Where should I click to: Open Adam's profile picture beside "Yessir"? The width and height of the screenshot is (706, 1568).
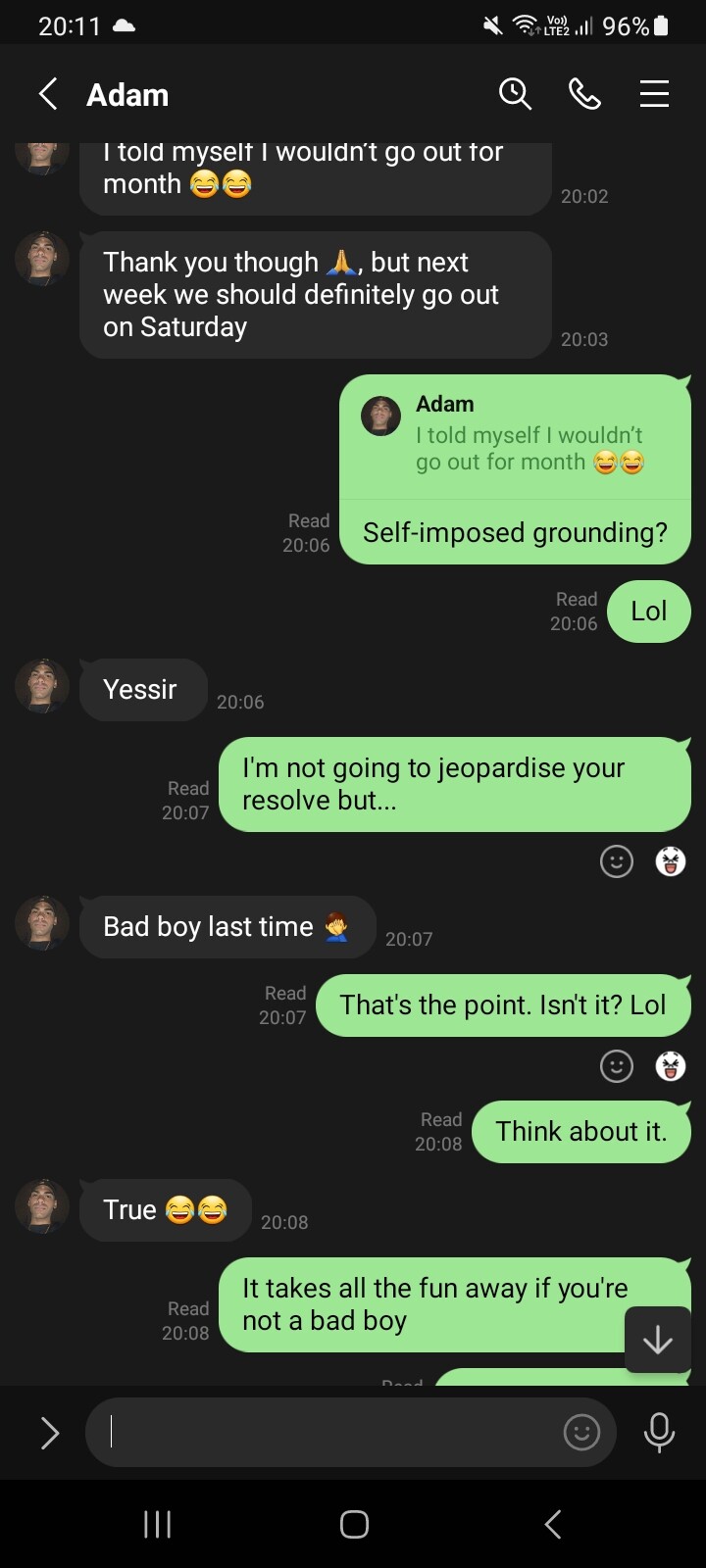coord(42,686)
